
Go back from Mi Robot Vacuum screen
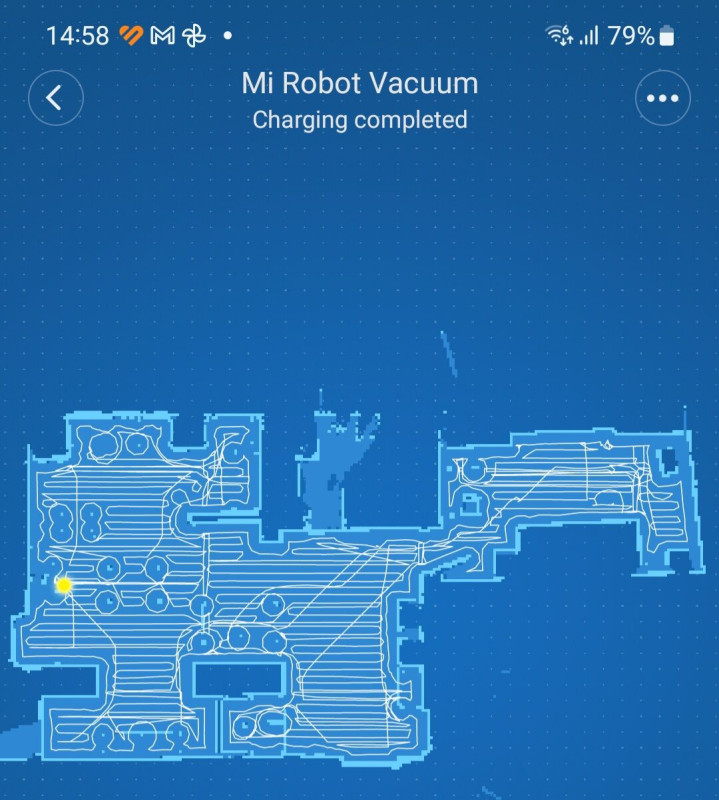55,98
